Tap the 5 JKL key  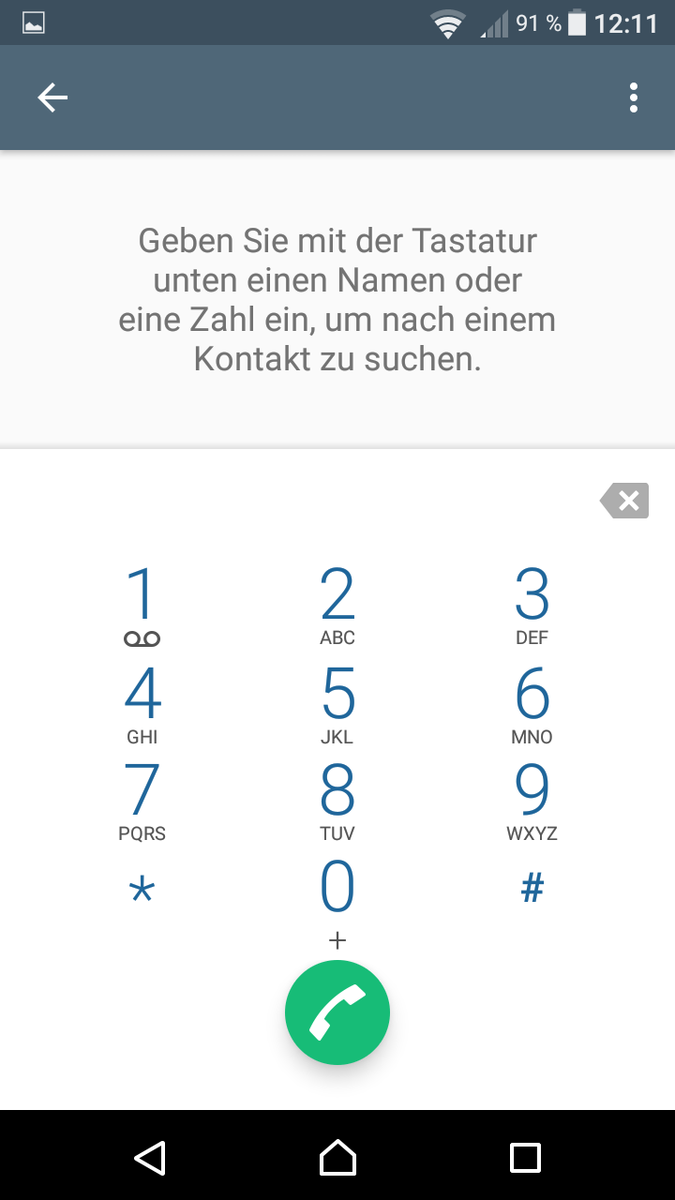(337, 704)
